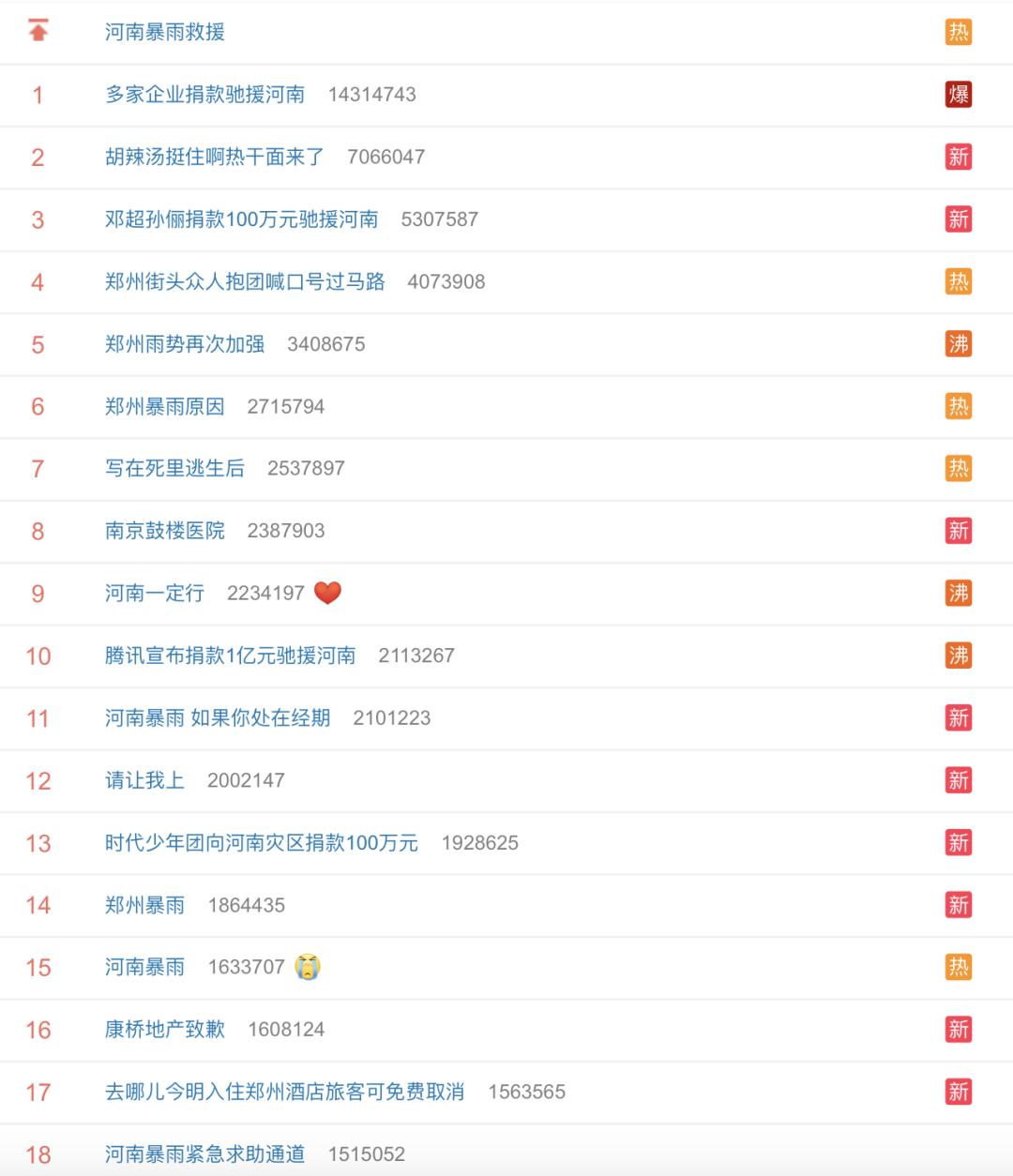Click the 热 badge on topic 郑州暴雨原因
Screen dimensions: 1013x1176
click(959, 407)
